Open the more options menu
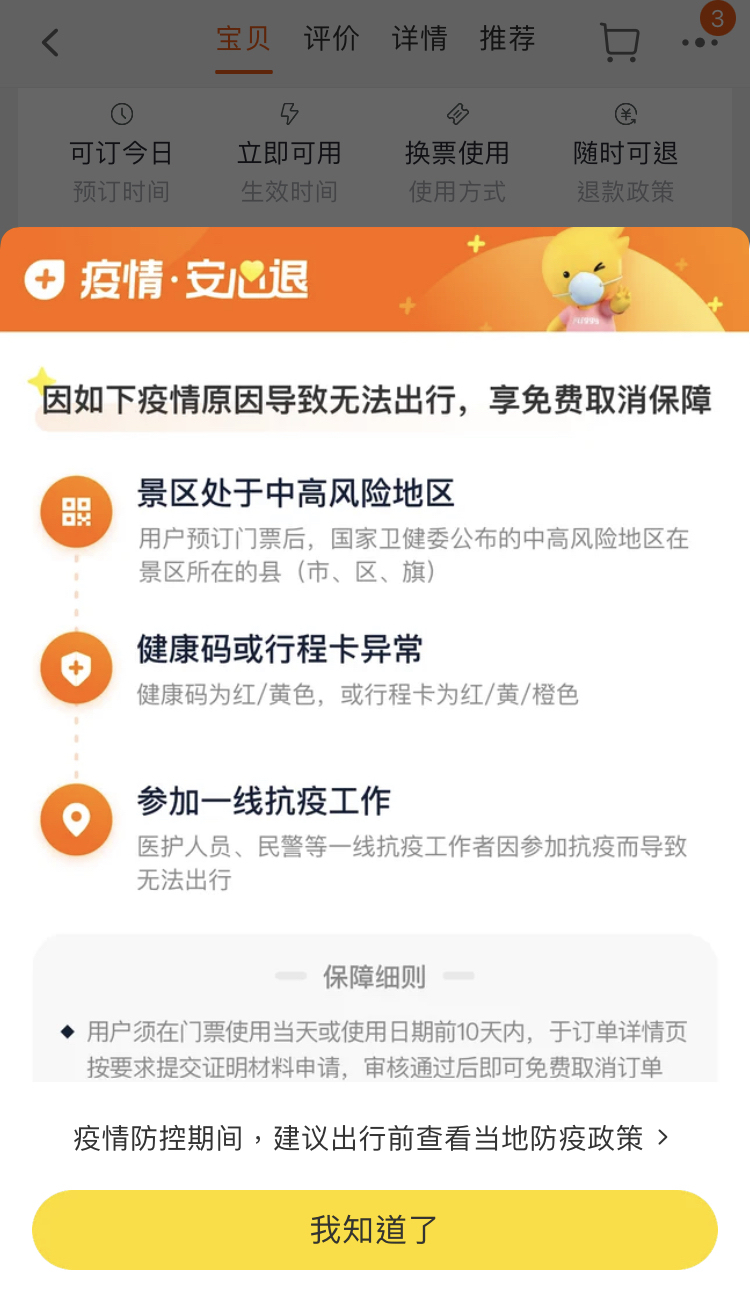 pyautogui.click(x=700, y=42)
